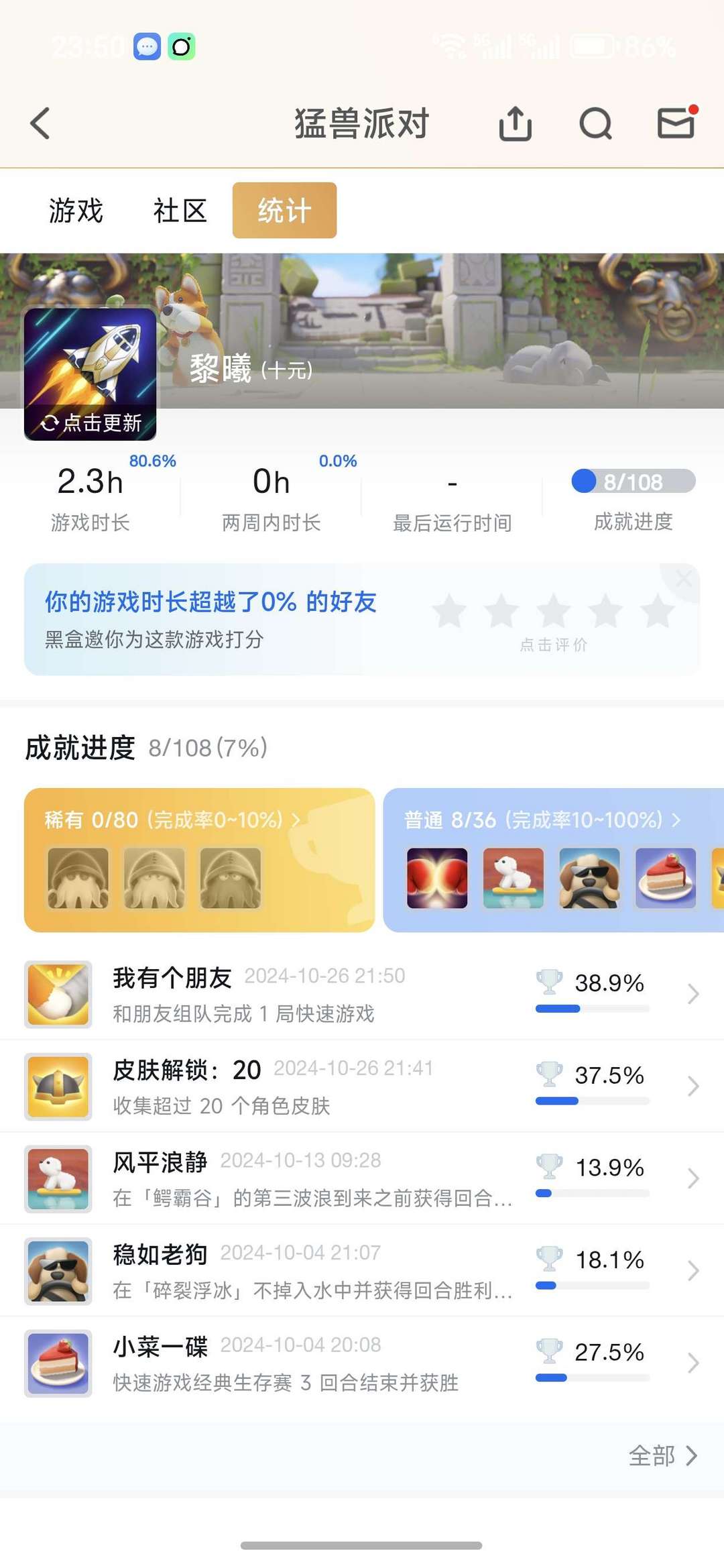This screenshot has width=724, height=1568.
Task: Open the 我有个朋友 achievement
Action: tap(362, 994)
